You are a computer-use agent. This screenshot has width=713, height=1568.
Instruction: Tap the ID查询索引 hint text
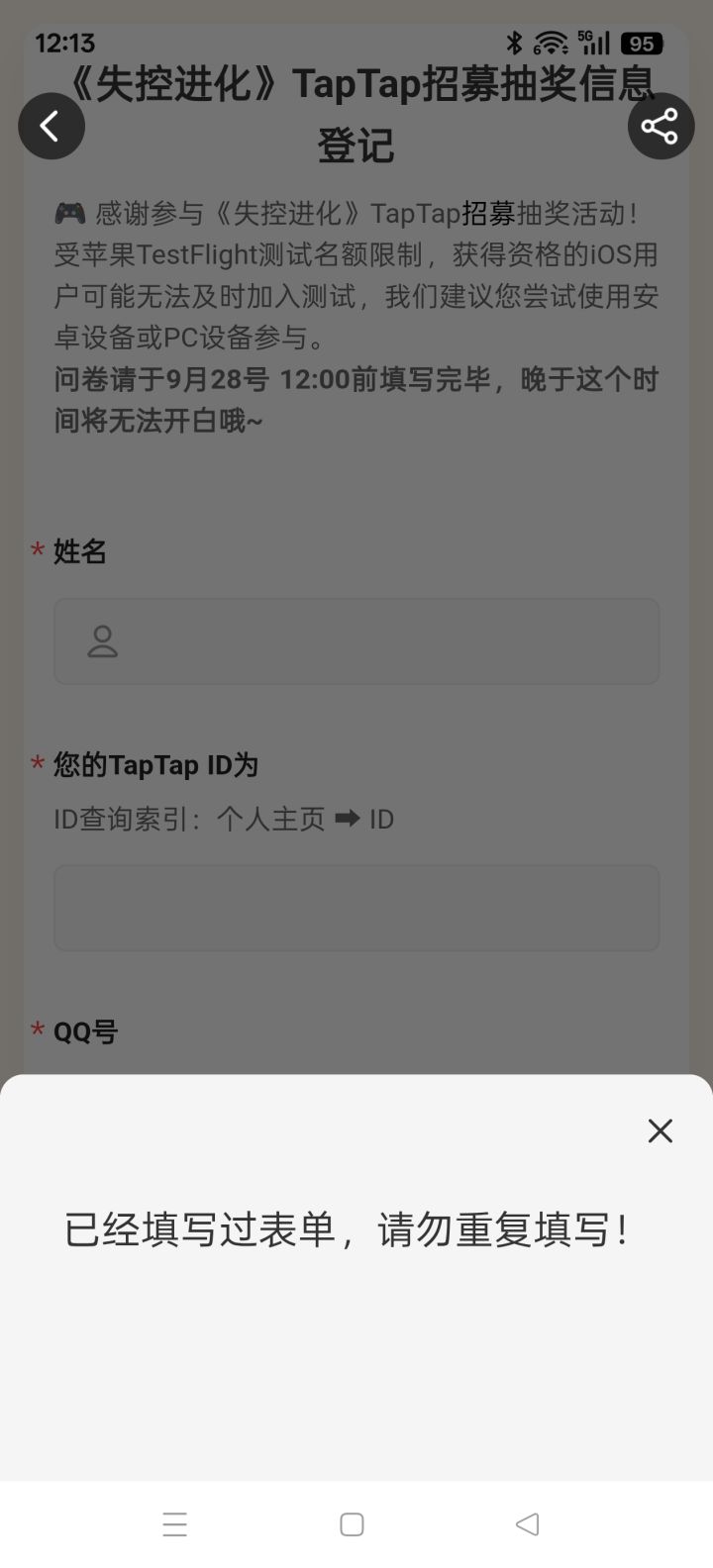223,819
